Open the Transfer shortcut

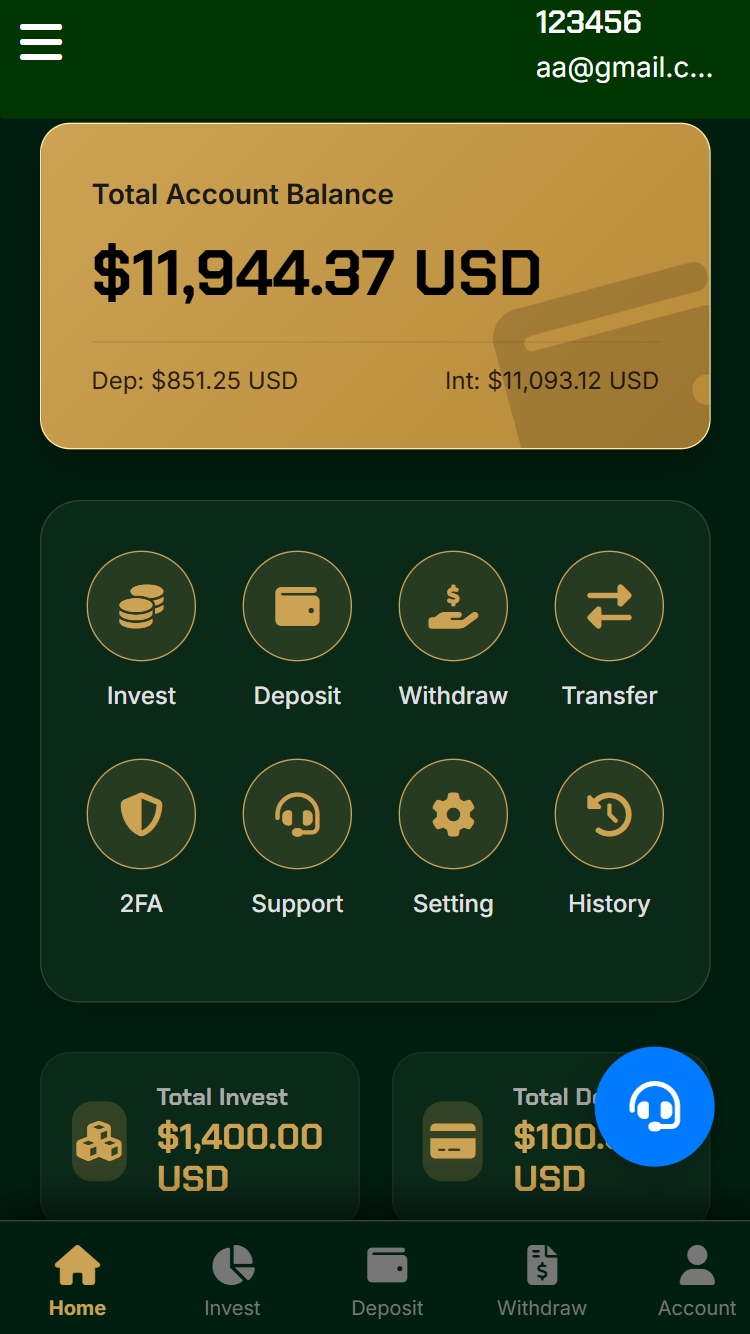pyautogui.click(x=609, y=606)
